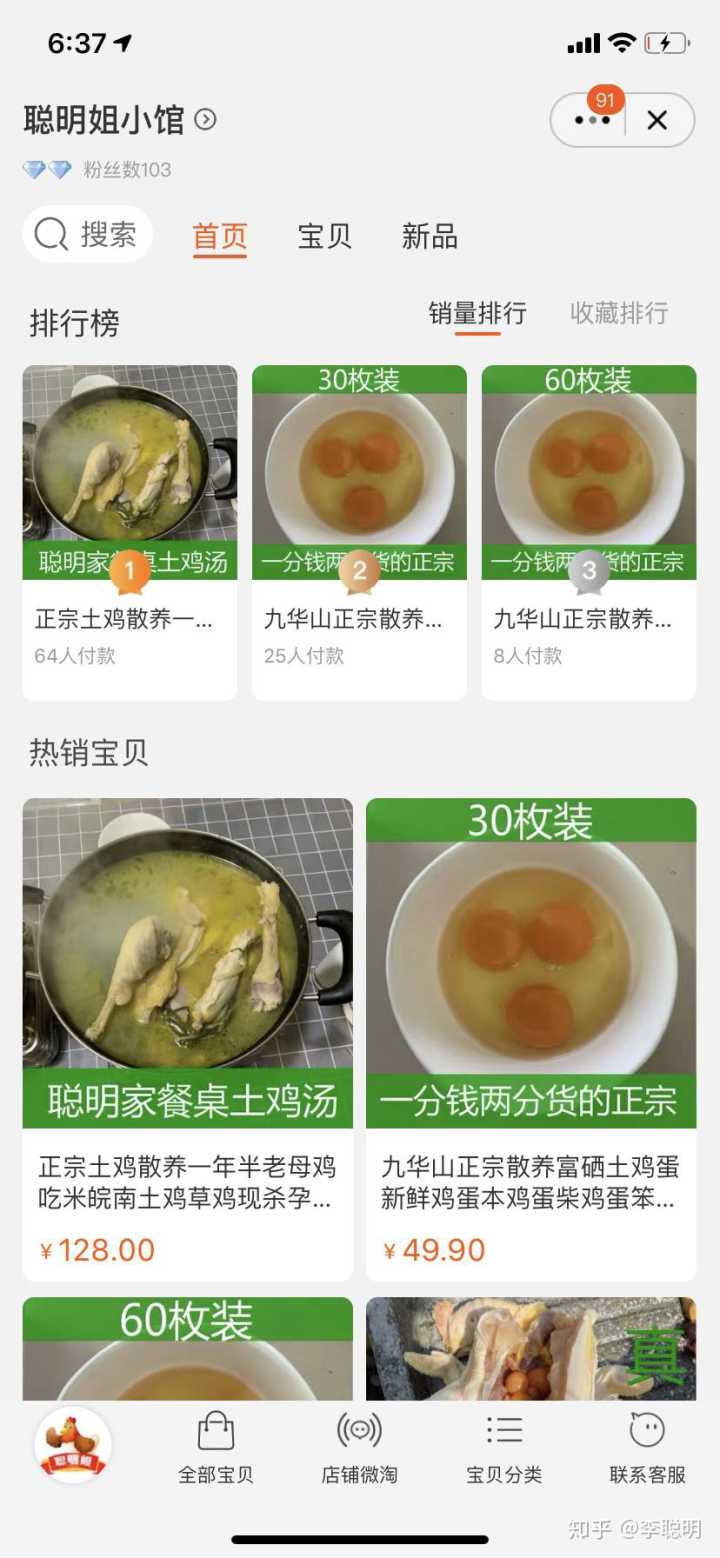The height and width of the screenshot is (1558, 720).
Task: Close the mini program
Action: pyautogui.click(x=657, y=121)
